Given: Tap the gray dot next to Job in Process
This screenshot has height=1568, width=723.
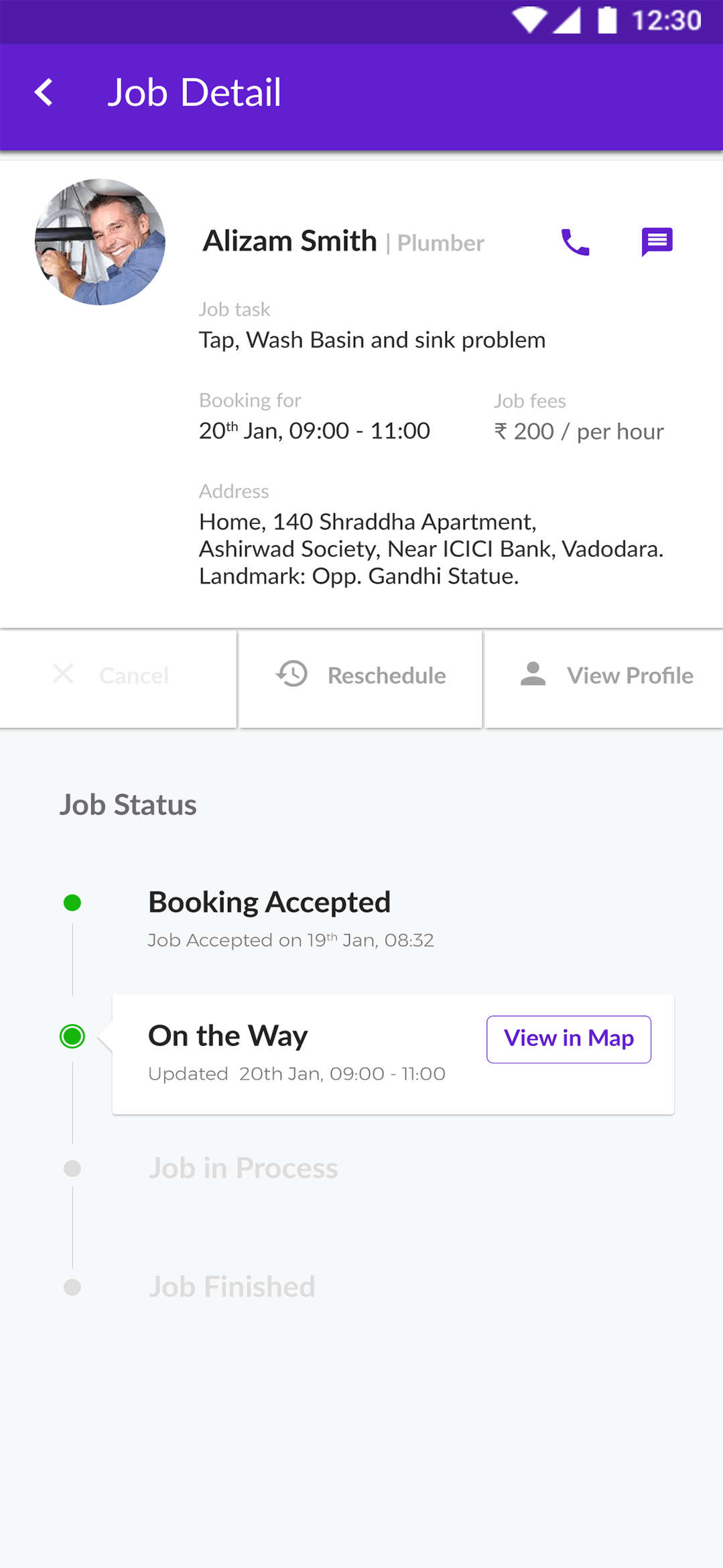Looking at the screenshot, I should 72,1167.
